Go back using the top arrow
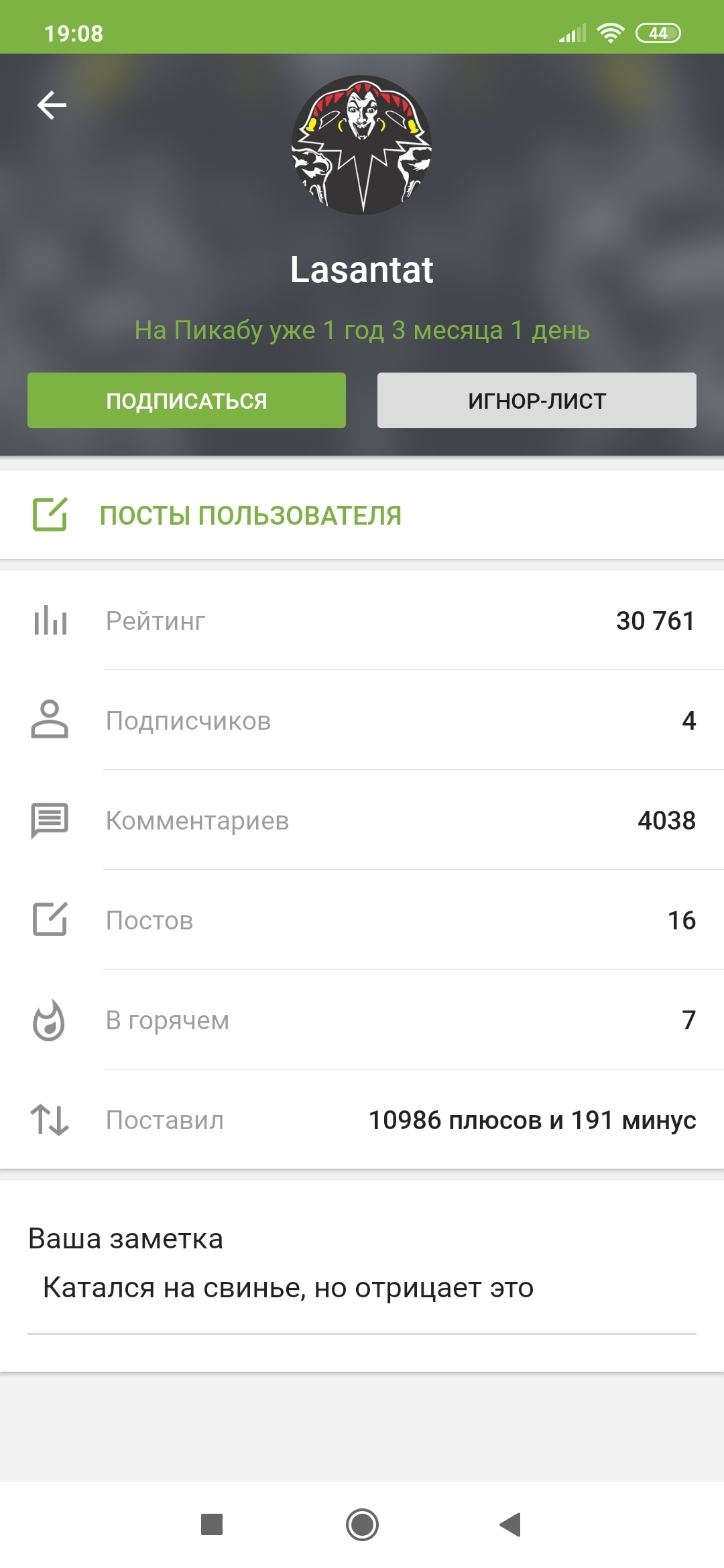The height and width of the screenshot is (1568, 724). click(52, 106)
